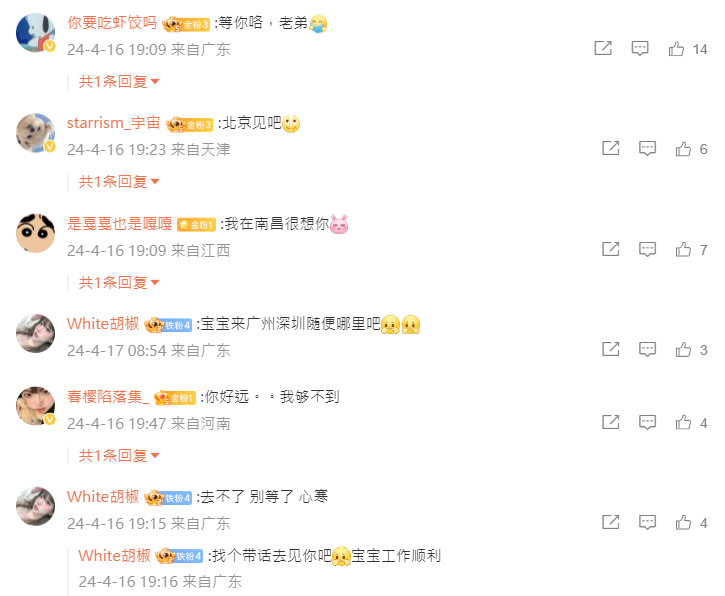Like the comment by 你要吃虾饺吗
The width and height of the screenshot is (725, 596).
(x=677, y=48)
